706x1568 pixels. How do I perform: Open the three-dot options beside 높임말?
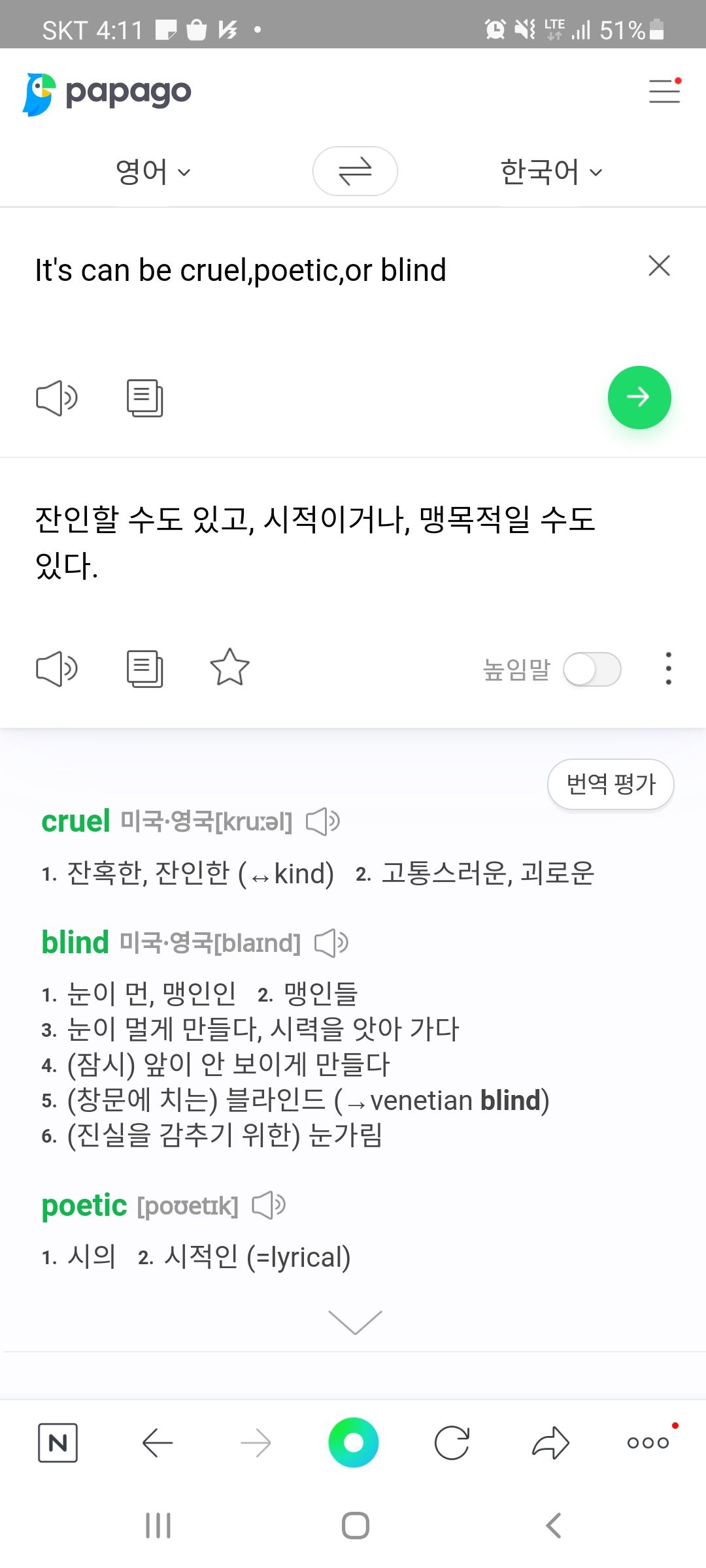coord(668,668)
